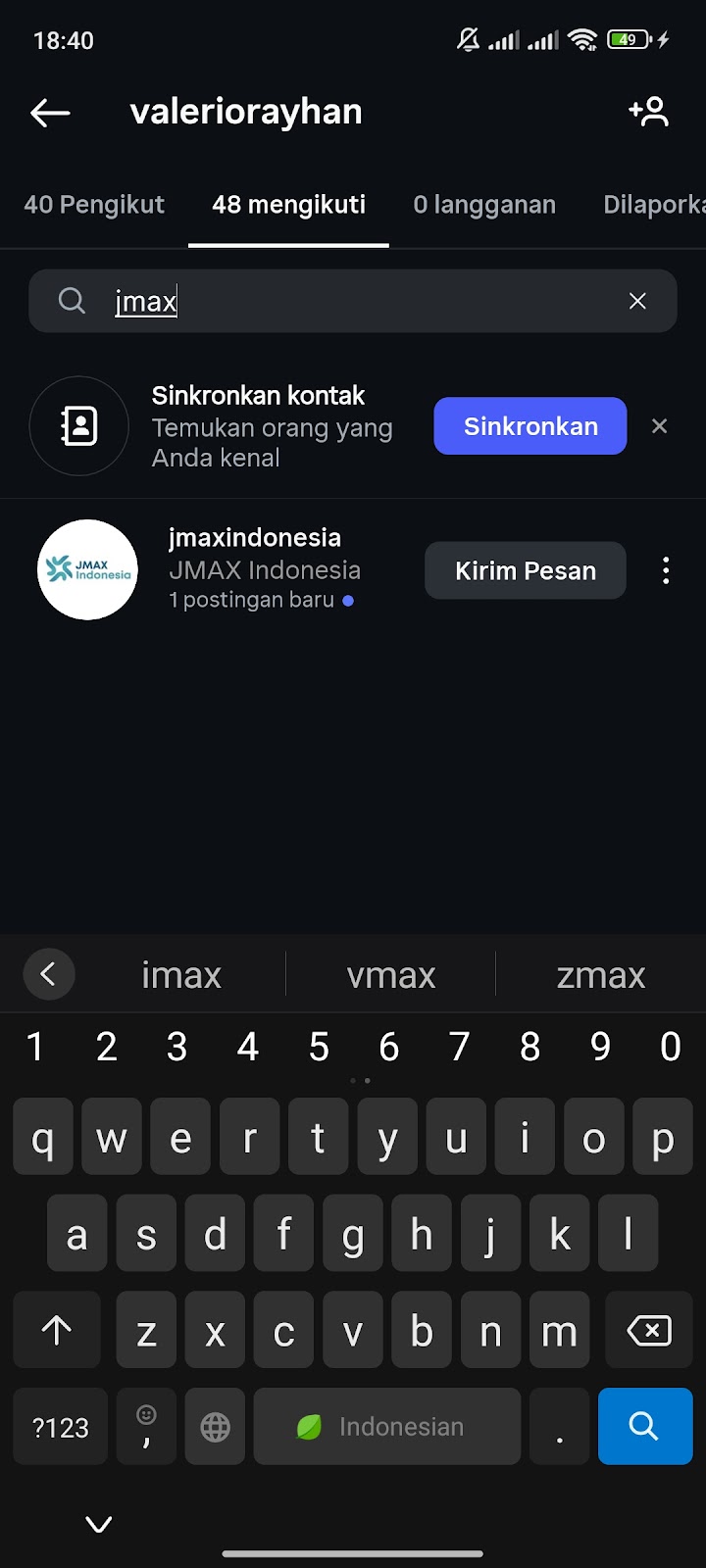Choose the imax keyboard suggestion
Image resolution: width=706 pixels, height=1568 pixels.
(x=181, y=975)
